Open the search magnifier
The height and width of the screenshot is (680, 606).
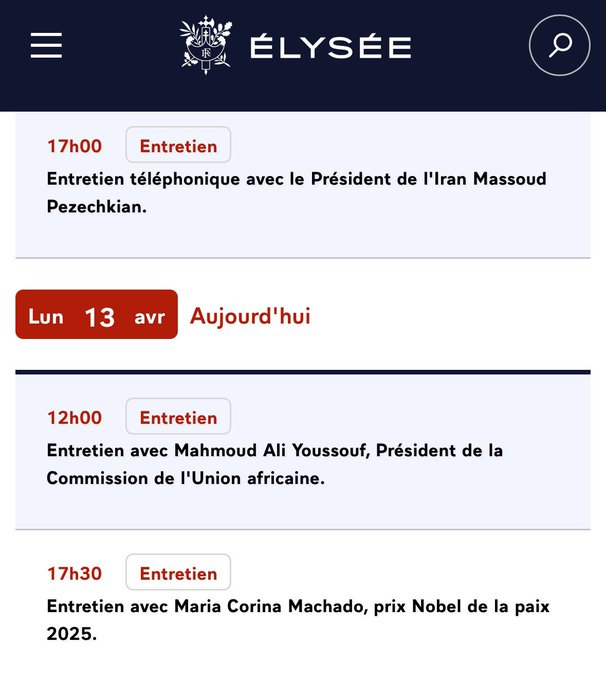(560, 45)
